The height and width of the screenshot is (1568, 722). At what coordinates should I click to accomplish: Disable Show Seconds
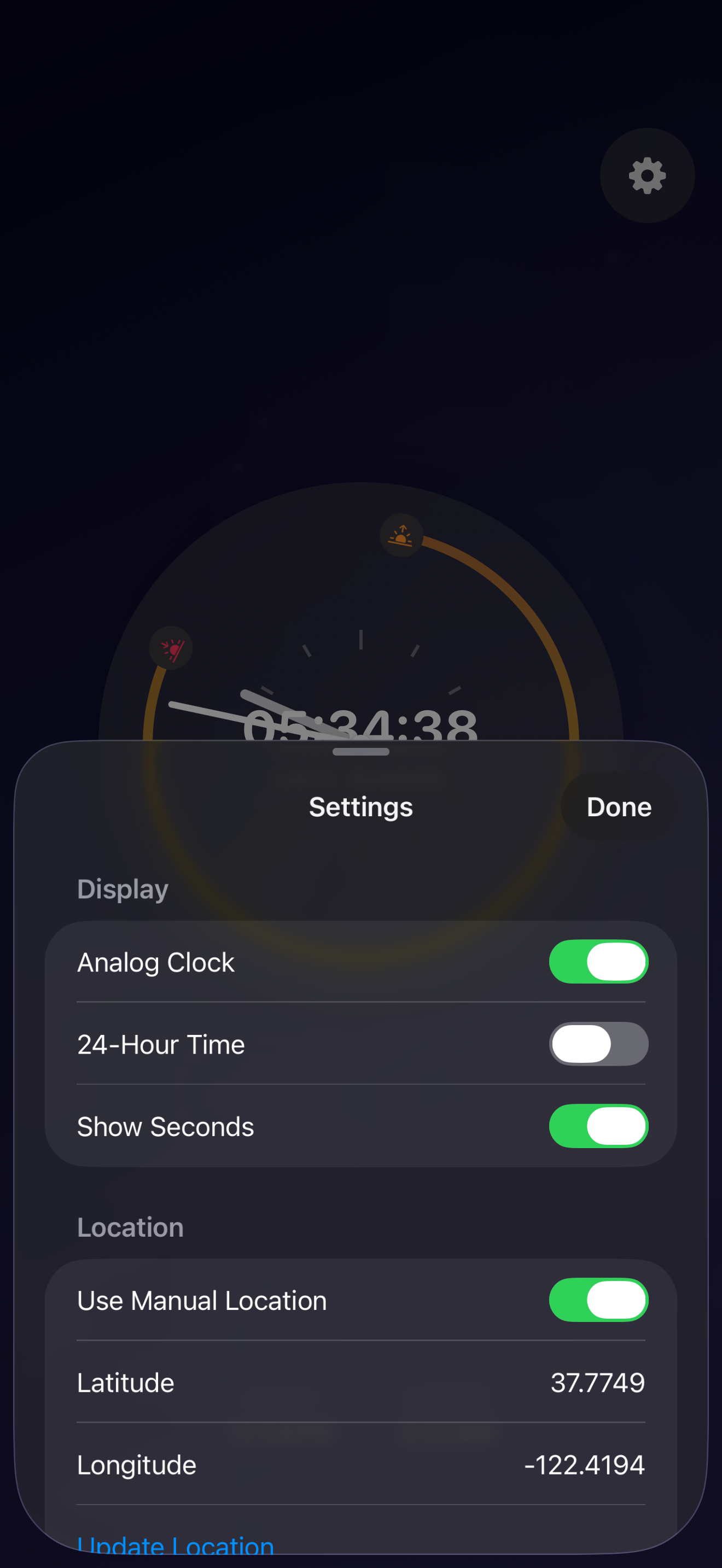point(598,1126)
